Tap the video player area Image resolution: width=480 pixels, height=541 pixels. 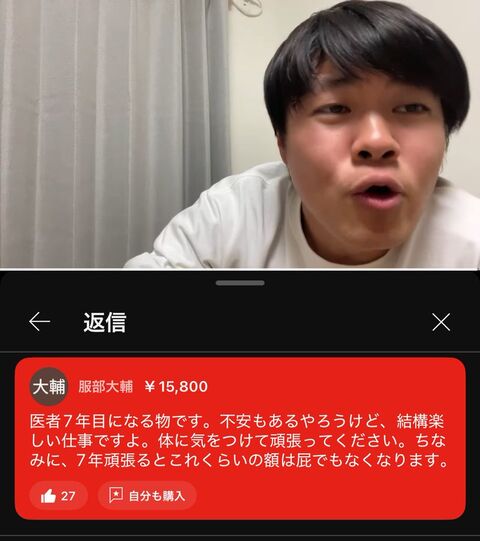[x=240, y=134]
